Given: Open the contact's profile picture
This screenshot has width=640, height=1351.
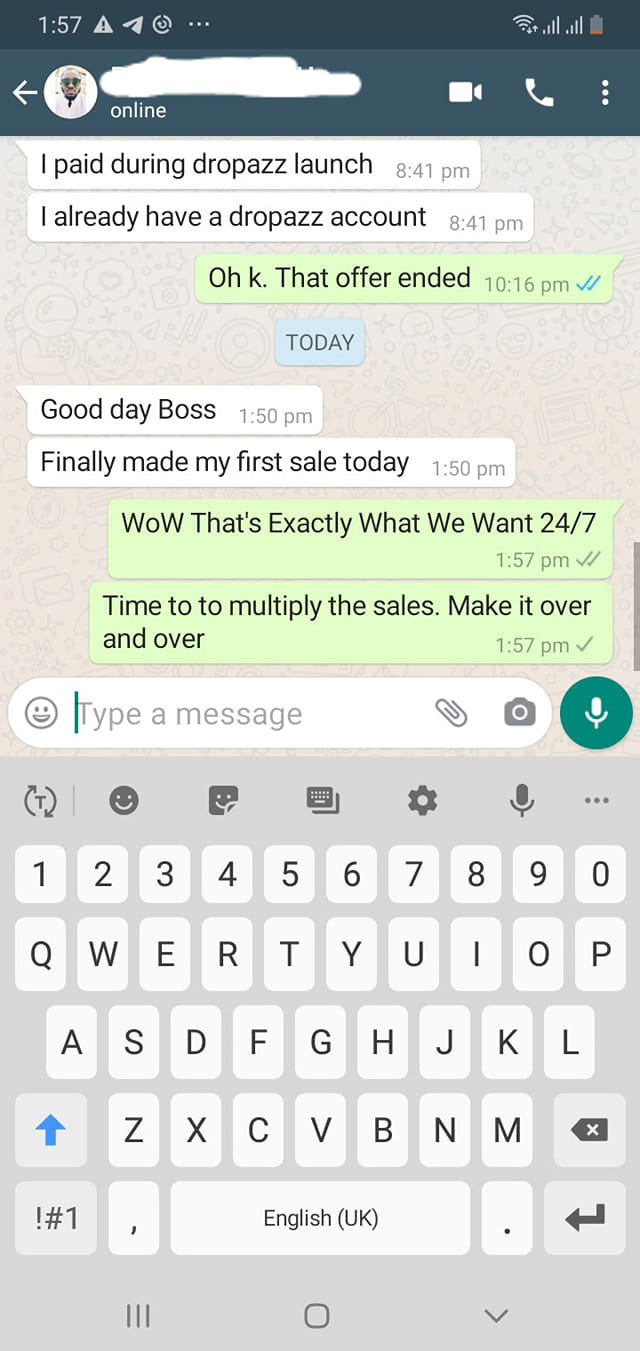Looking at the screenshot, I should [x=72, y=93].
